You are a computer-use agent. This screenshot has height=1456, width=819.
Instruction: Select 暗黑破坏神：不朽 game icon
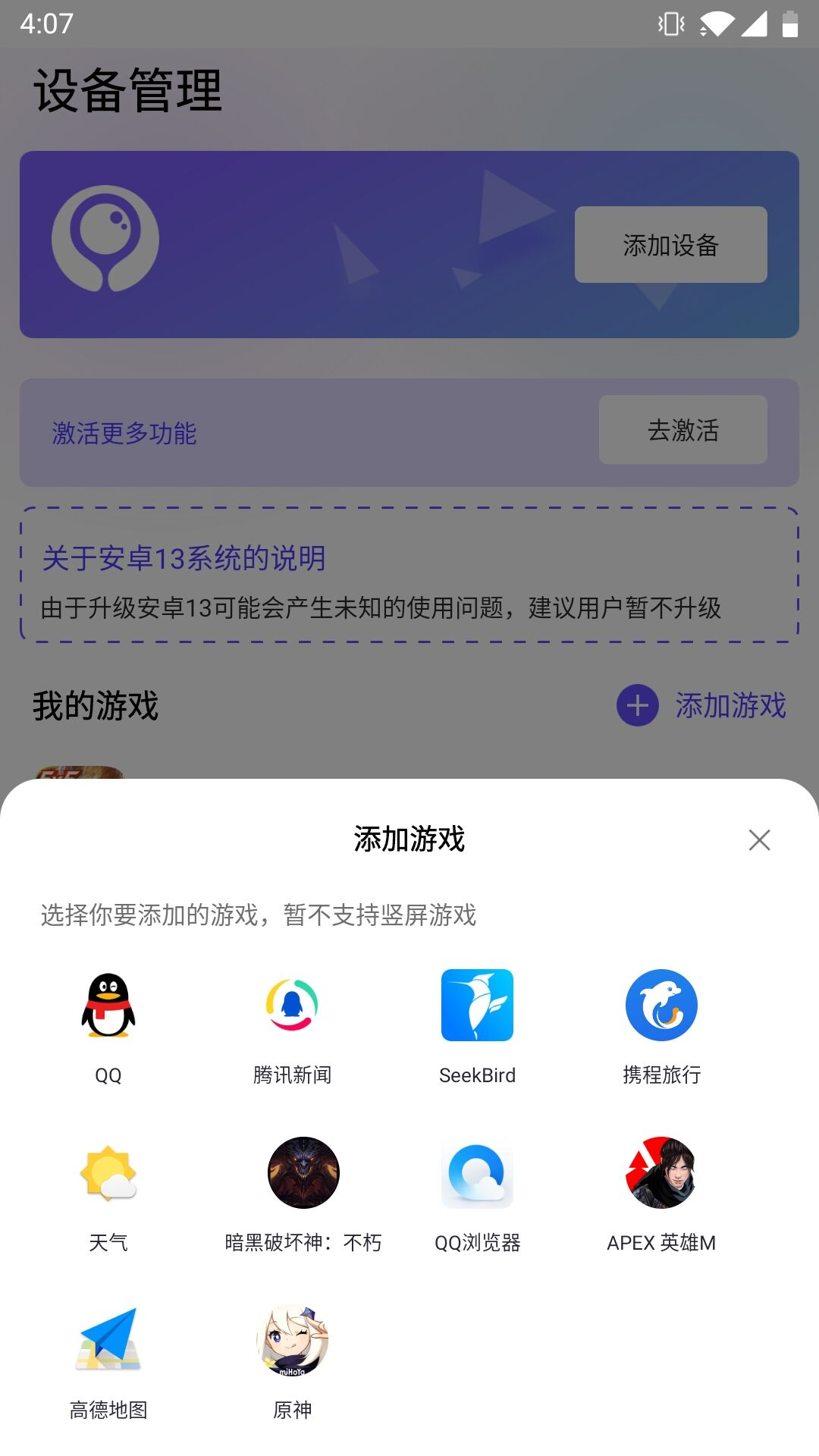304,1173
